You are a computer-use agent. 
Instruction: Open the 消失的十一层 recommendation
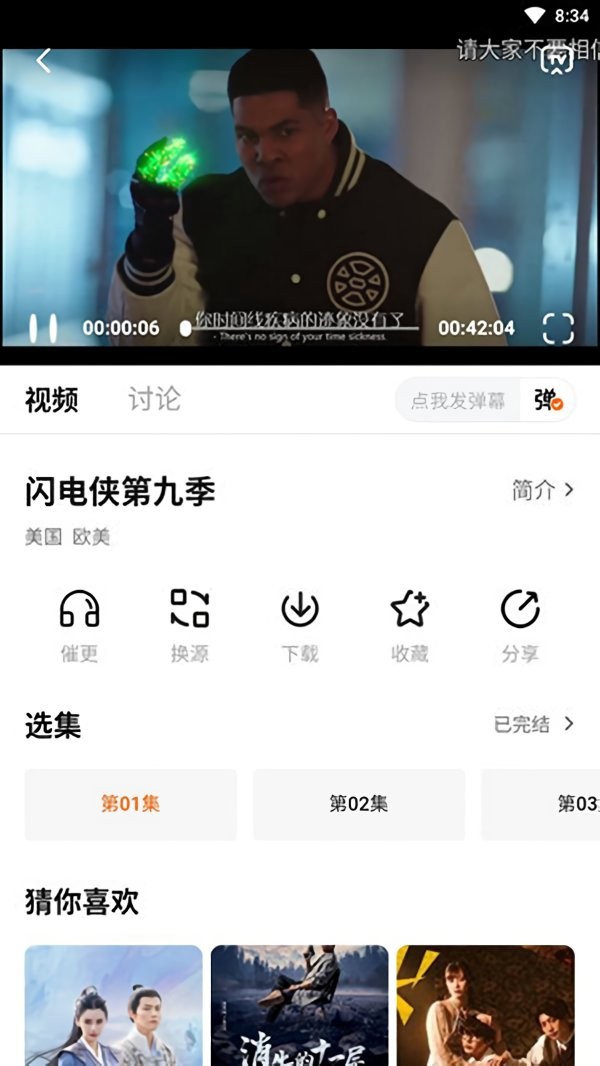[x=299, y=1005]
